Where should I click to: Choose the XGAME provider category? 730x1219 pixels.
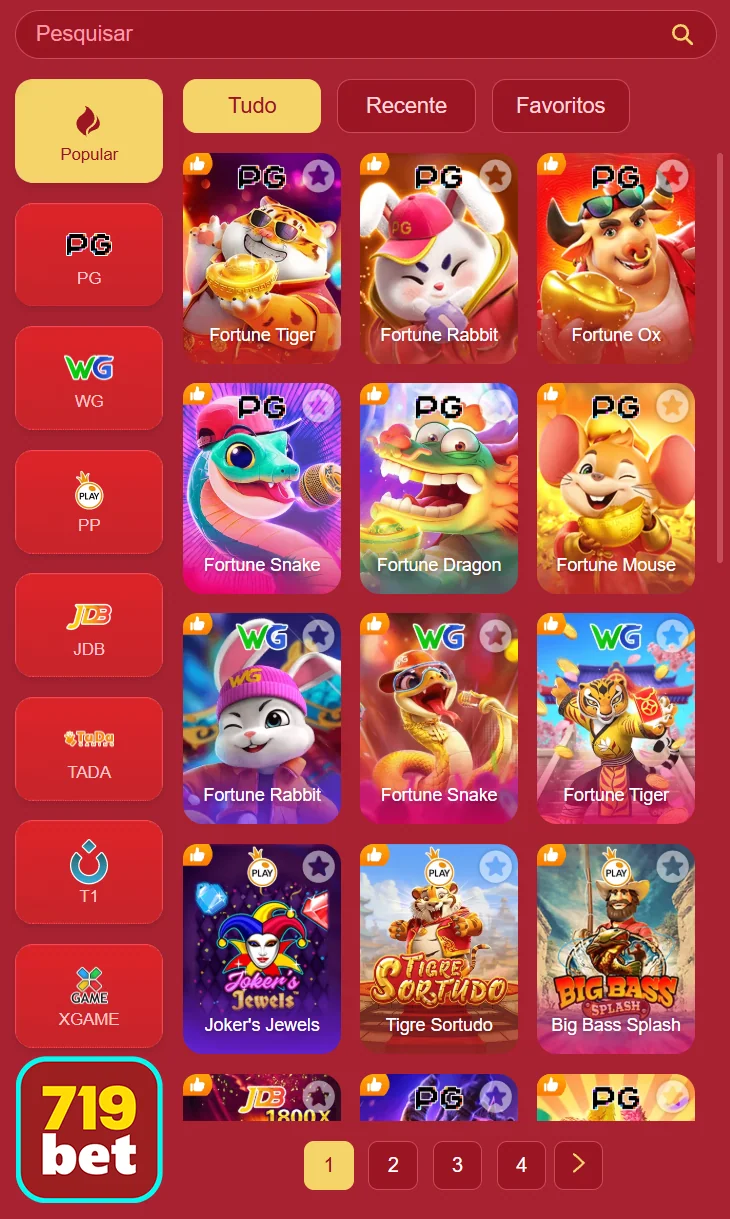[89, 996]
